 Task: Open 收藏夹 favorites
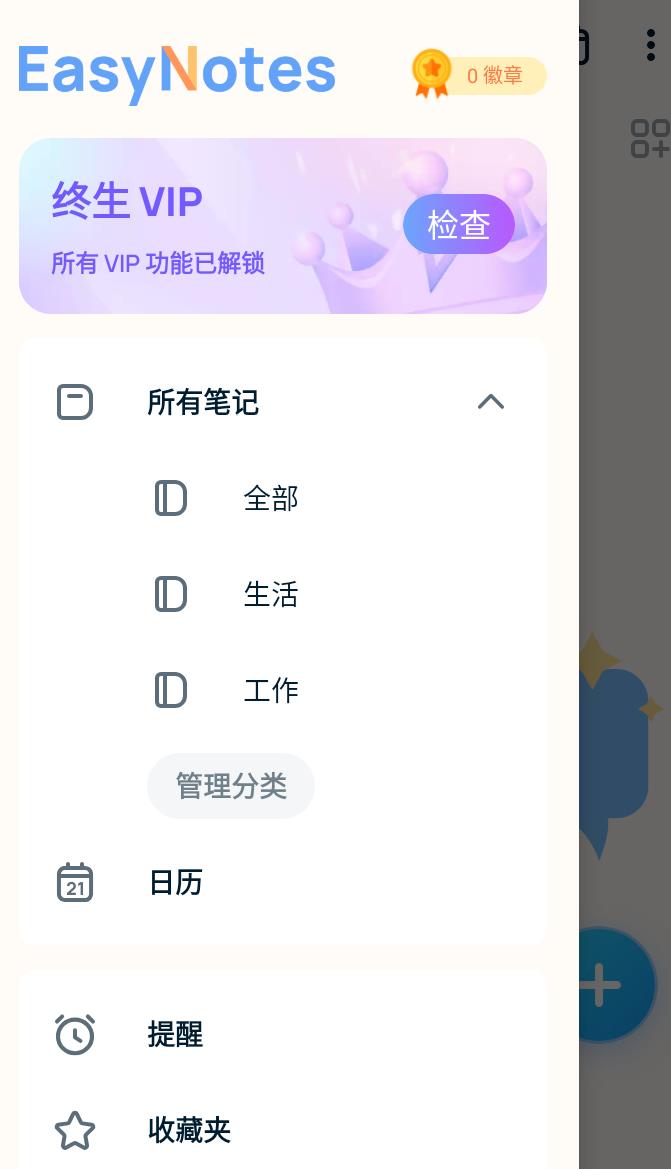(x=190, y=1130)
